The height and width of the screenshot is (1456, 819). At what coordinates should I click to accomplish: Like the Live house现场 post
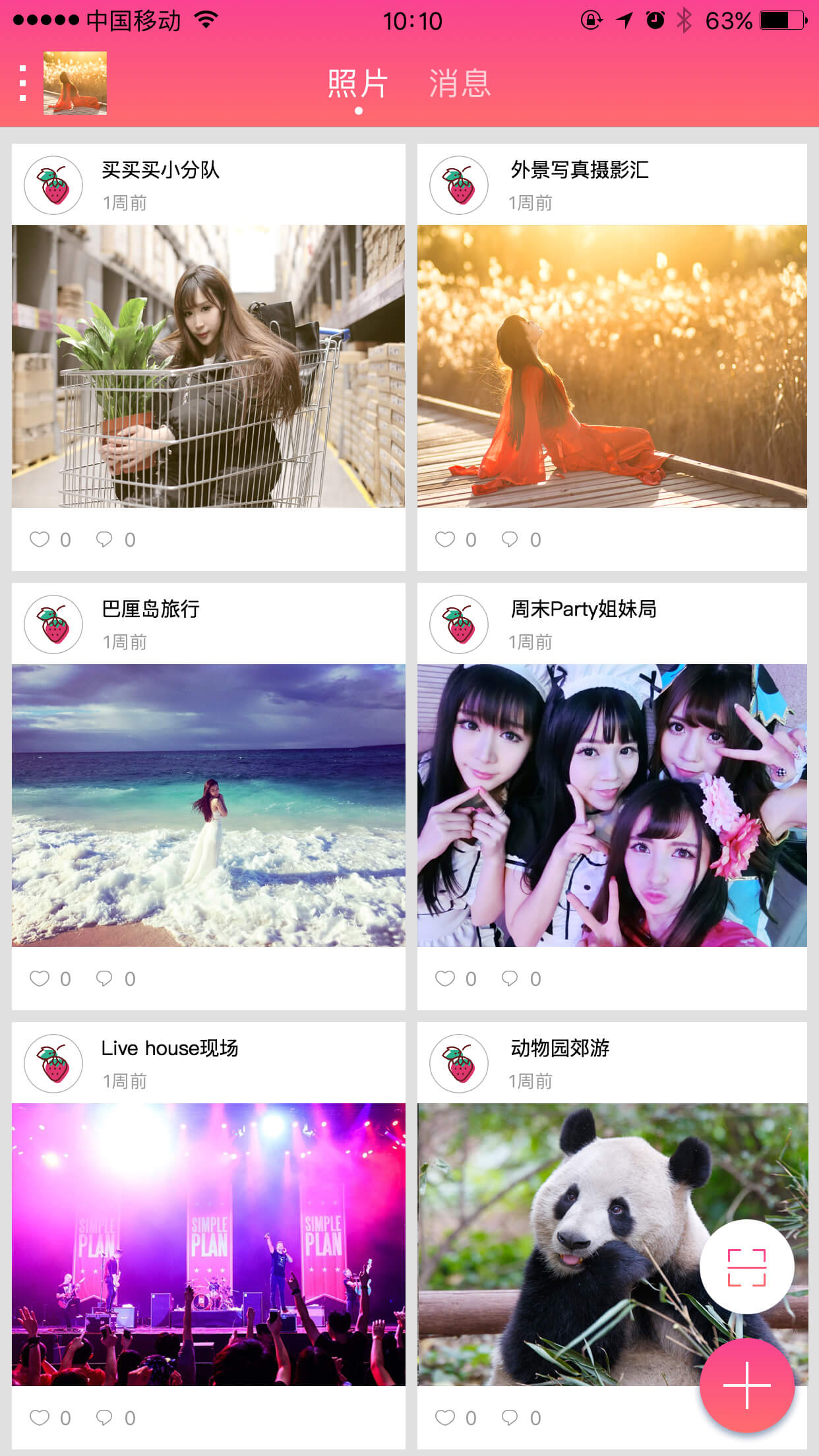(40, 1418)
